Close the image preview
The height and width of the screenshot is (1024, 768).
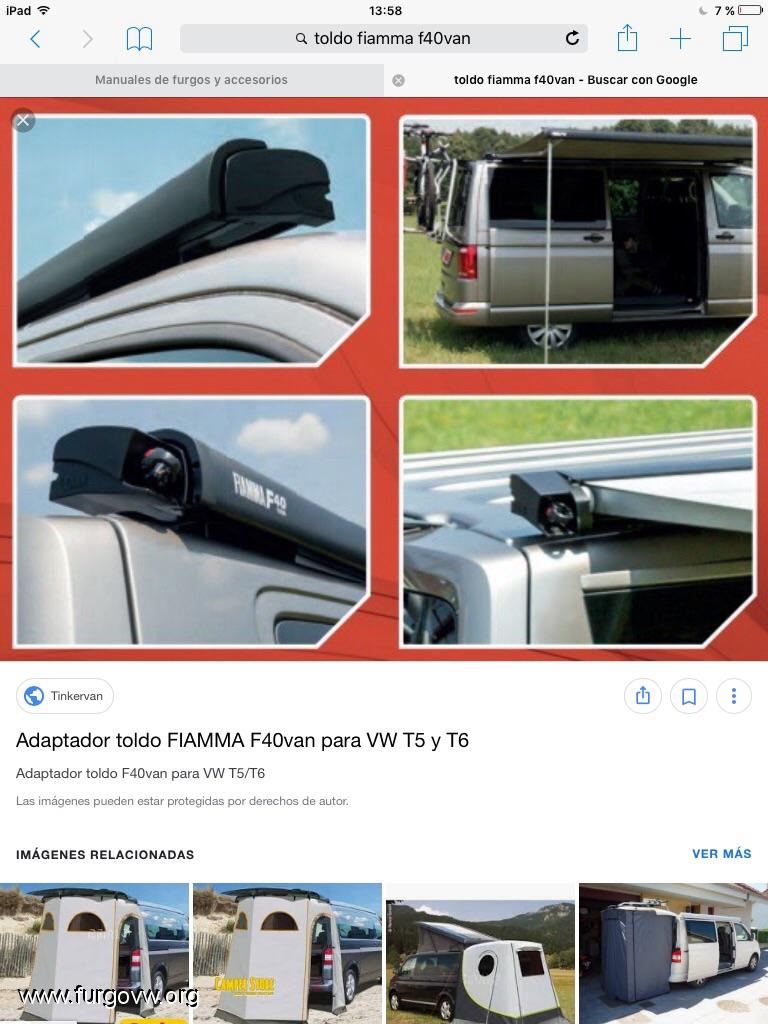tap(24, 121)
